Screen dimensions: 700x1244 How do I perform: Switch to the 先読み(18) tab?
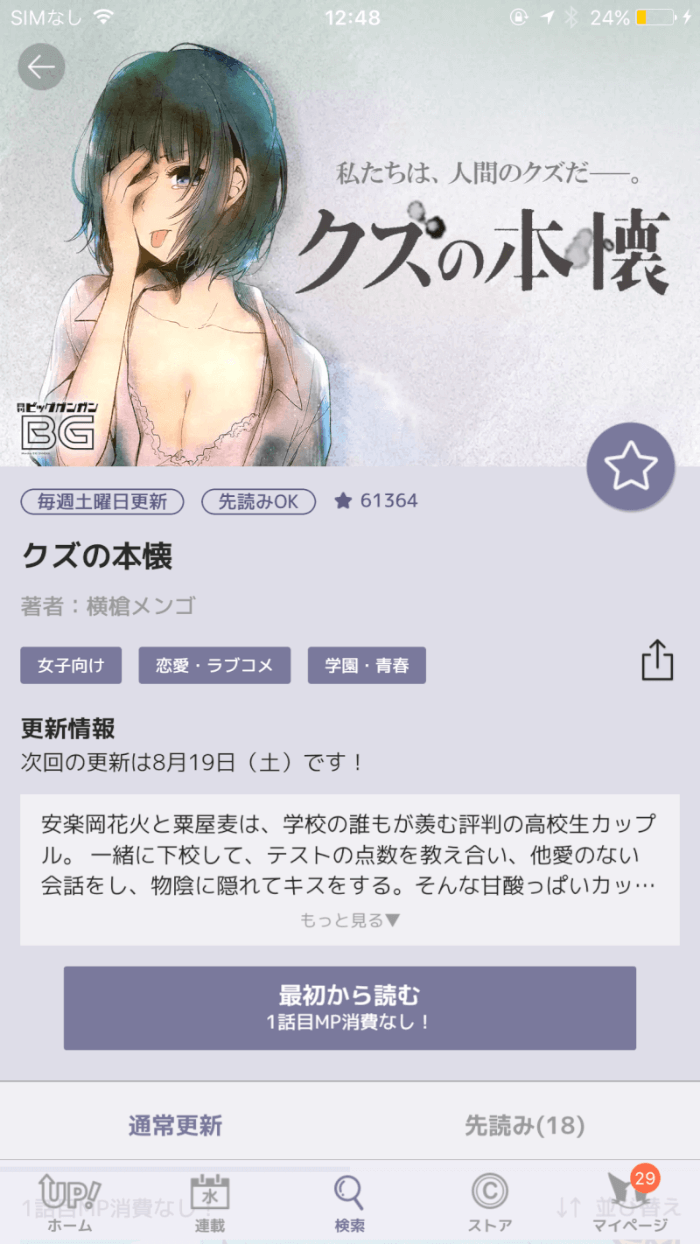coord(524,1125)
